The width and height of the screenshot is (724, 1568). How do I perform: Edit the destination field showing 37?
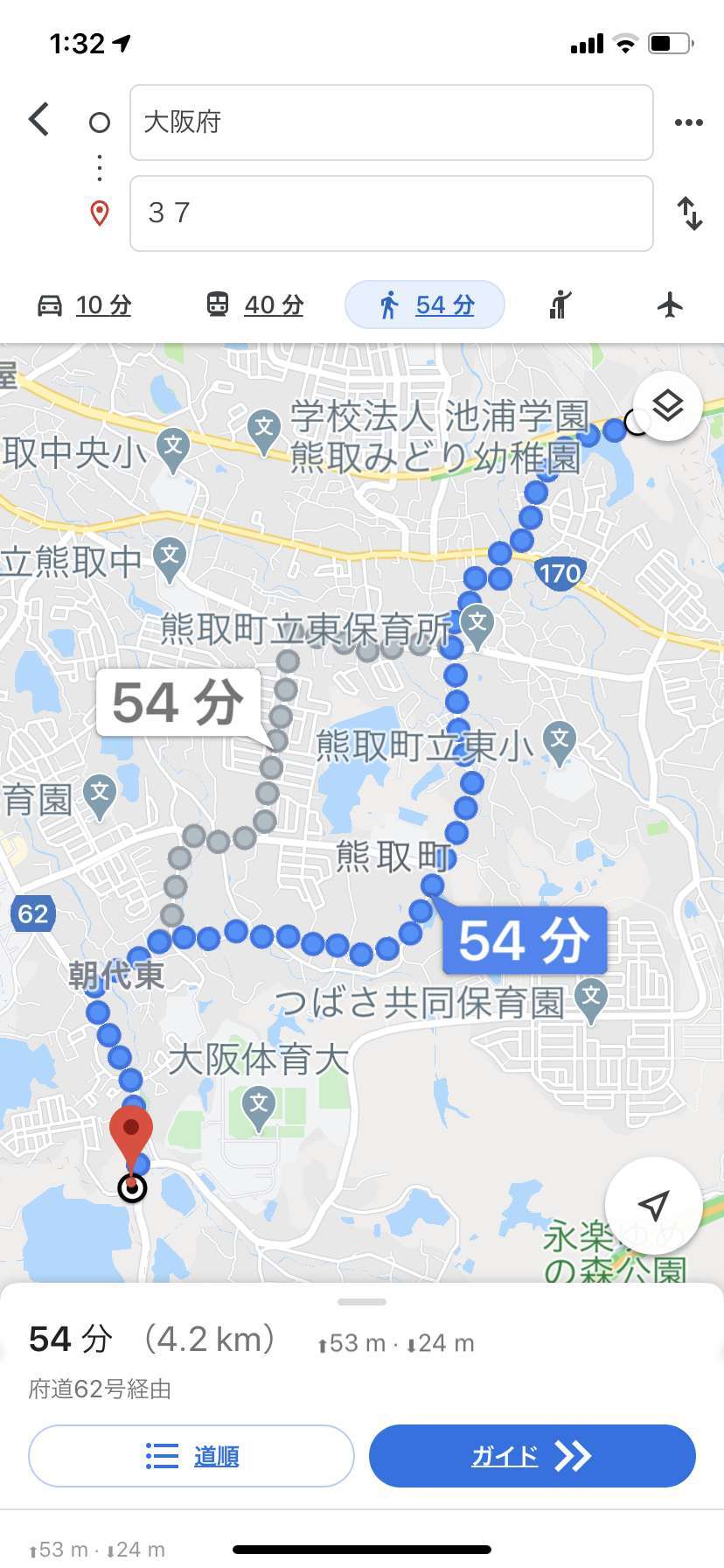click(x=391, y=213)
